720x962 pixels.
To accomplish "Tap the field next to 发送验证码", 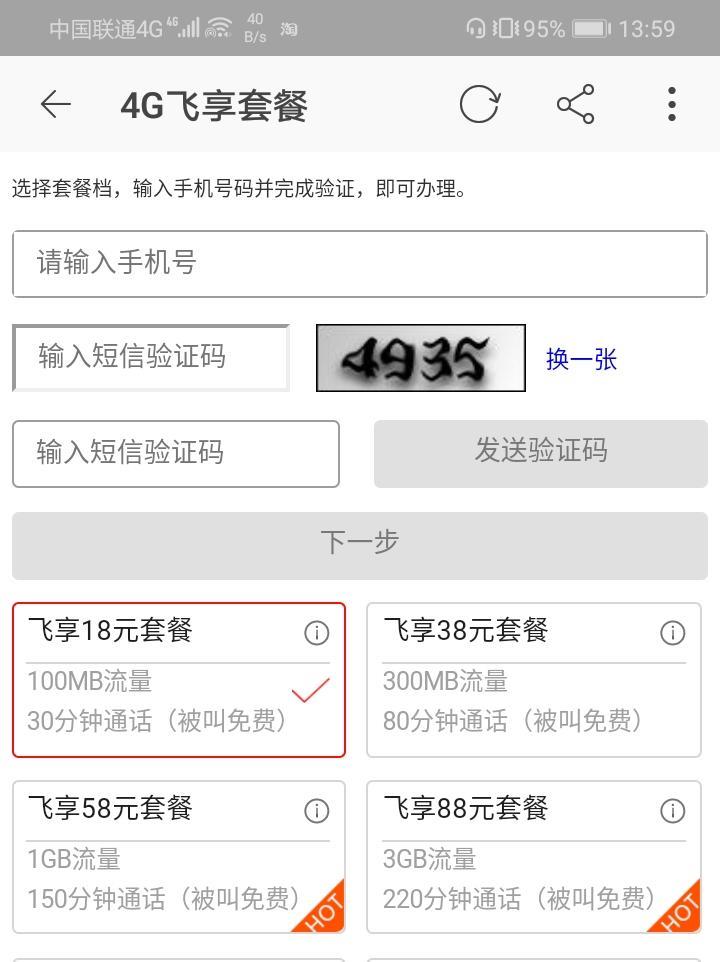I will coord(176,453).
